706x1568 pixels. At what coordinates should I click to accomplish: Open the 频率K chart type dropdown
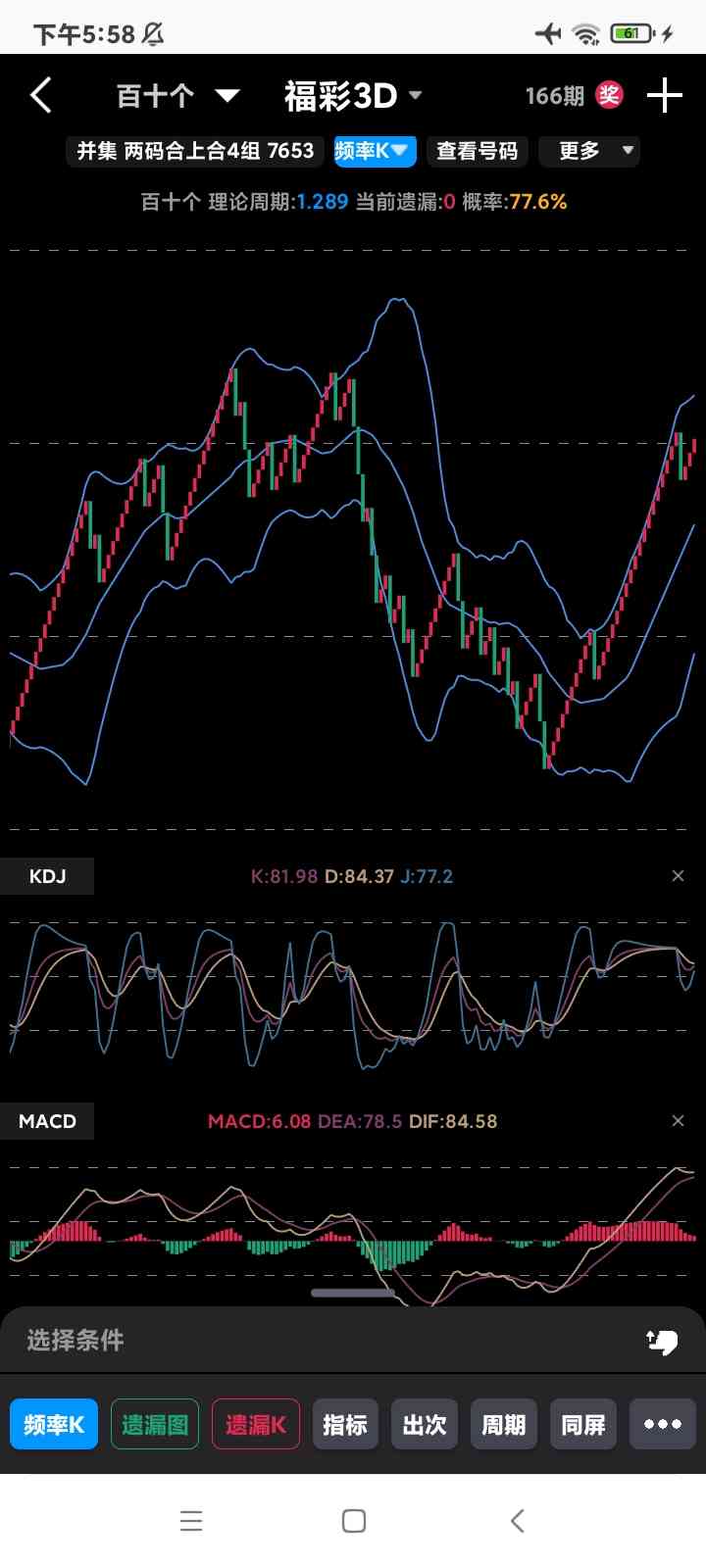click(x=375, y=151)
